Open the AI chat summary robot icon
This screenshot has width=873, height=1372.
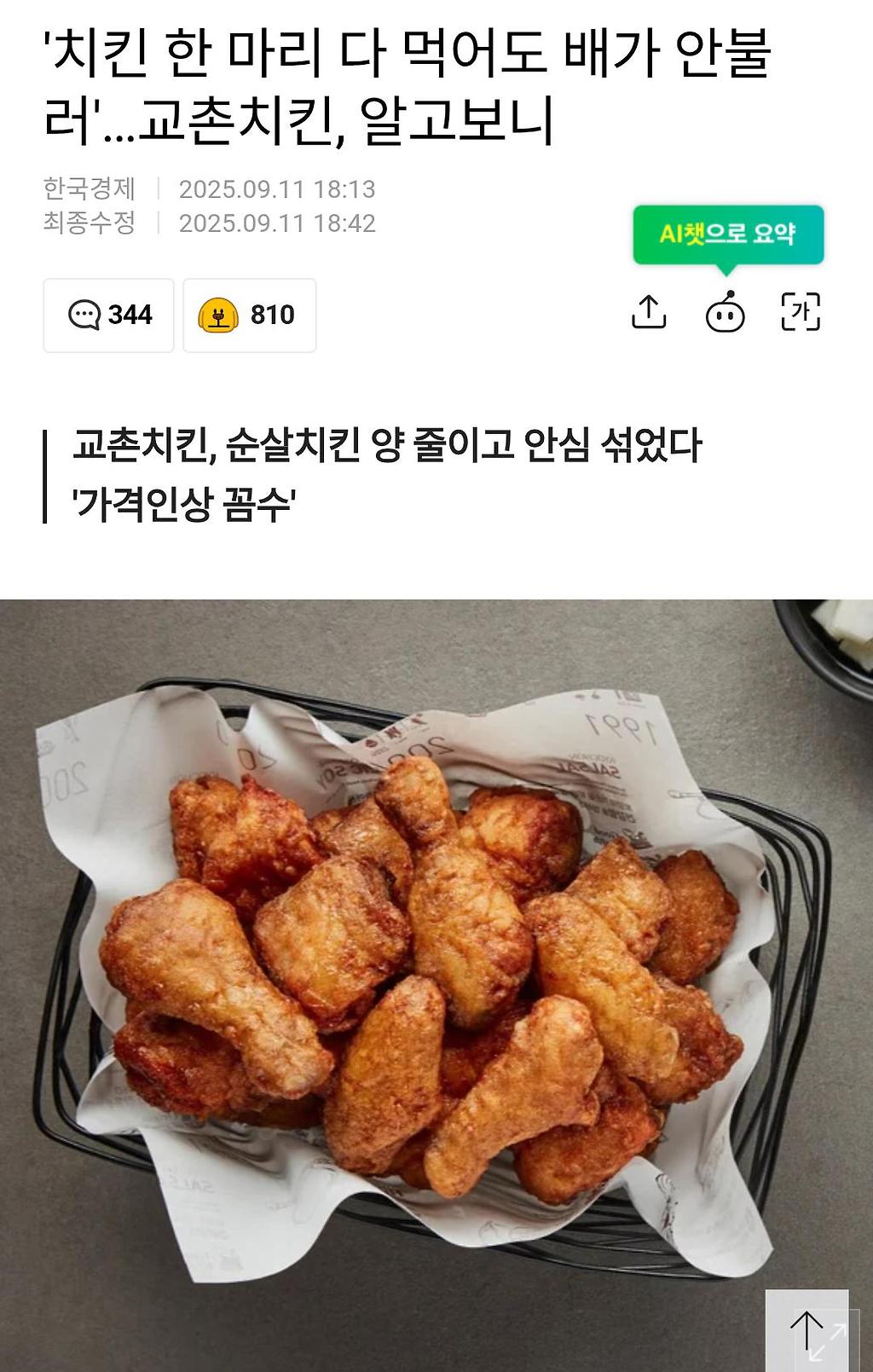[x=725, y=312]
